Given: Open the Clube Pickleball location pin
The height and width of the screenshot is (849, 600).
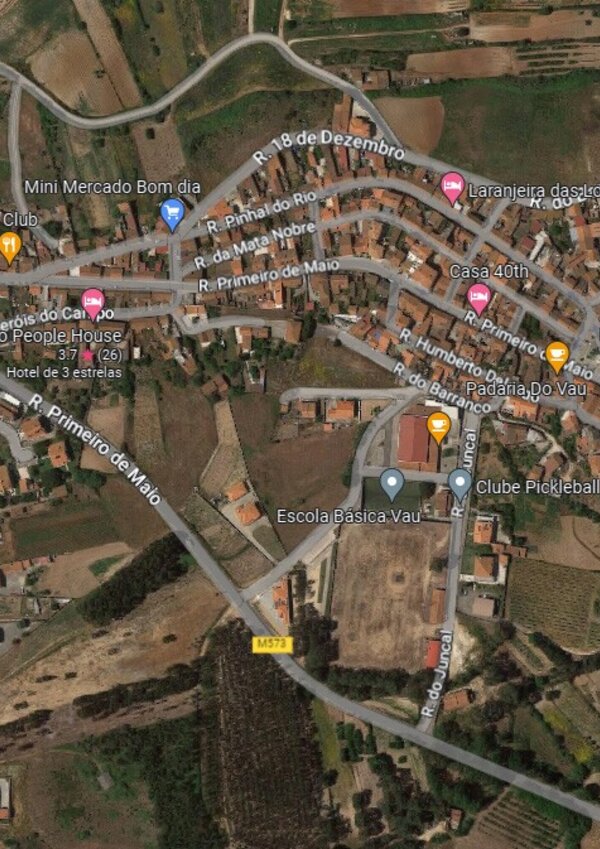Looking at the screenshot, I should [460, 484].
